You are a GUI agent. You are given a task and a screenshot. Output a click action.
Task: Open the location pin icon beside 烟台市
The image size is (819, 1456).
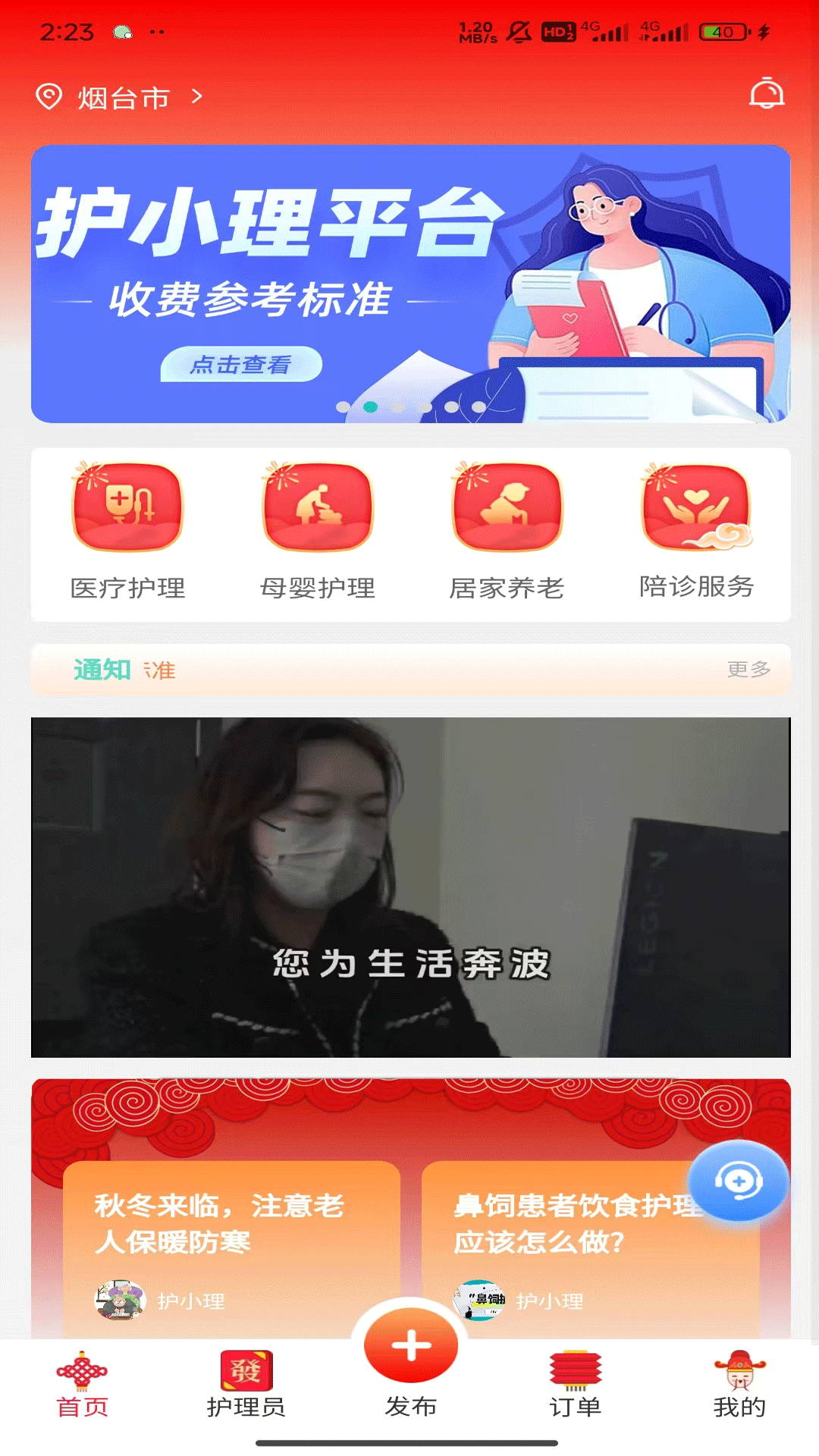pyautogui.click(x=49, y=95)
